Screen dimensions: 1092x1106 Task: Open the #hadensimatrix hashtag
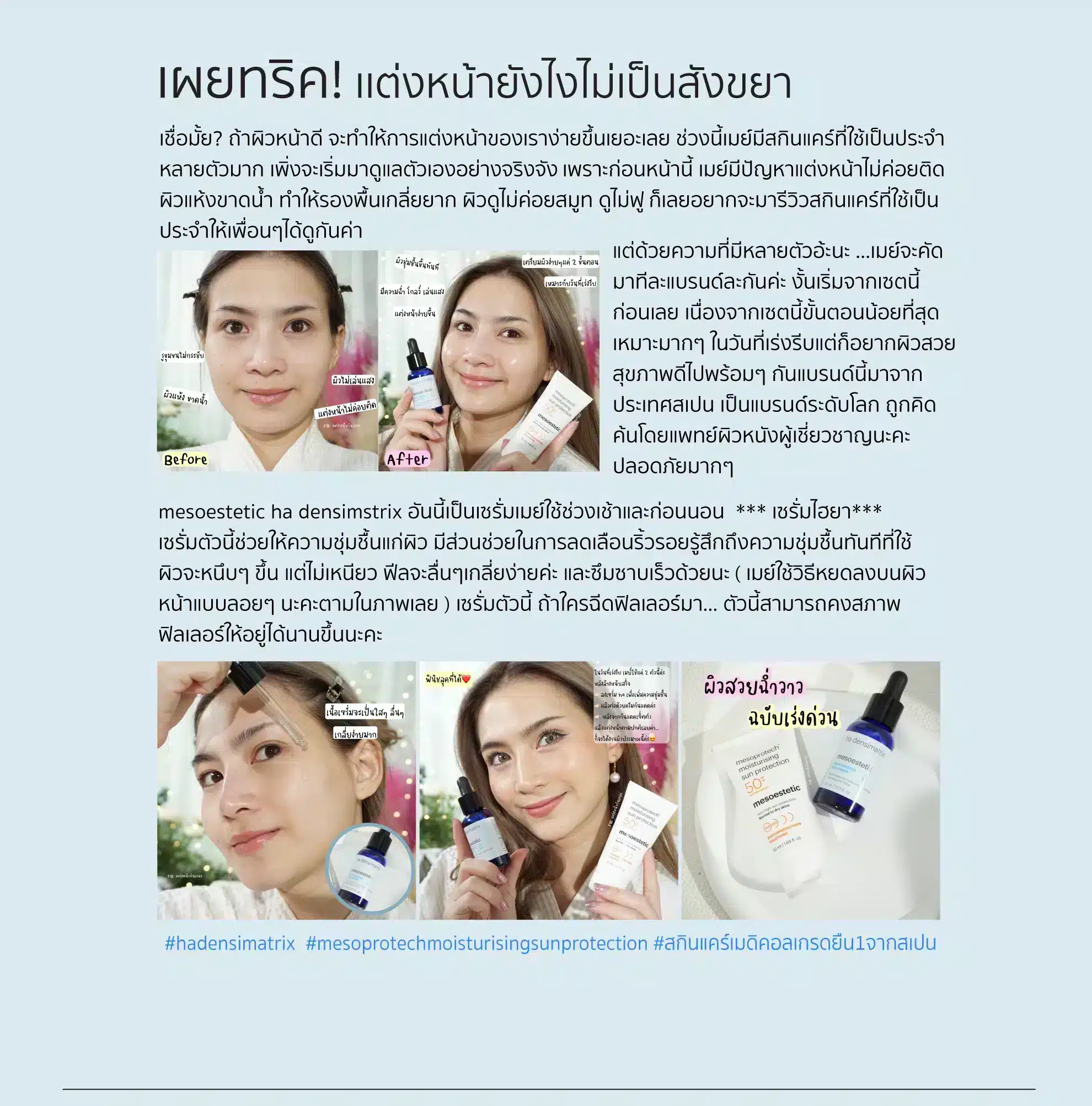229,943
